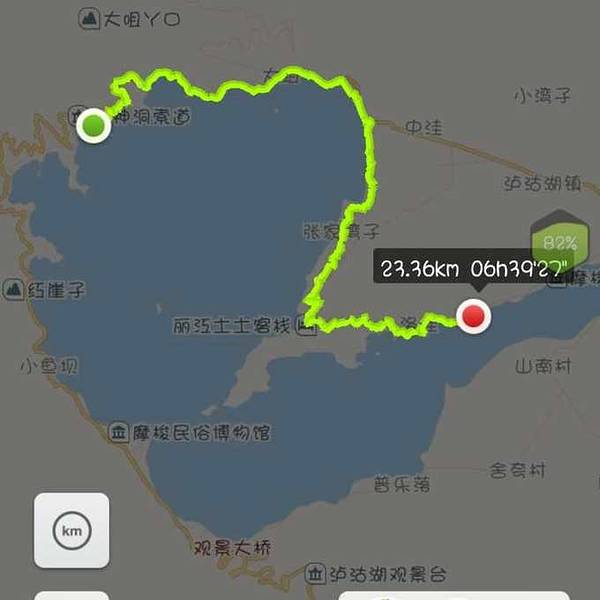The width and height of the screenshot is (600, 600).
Task: Toggle the km distance markers button
Action: 71,530
